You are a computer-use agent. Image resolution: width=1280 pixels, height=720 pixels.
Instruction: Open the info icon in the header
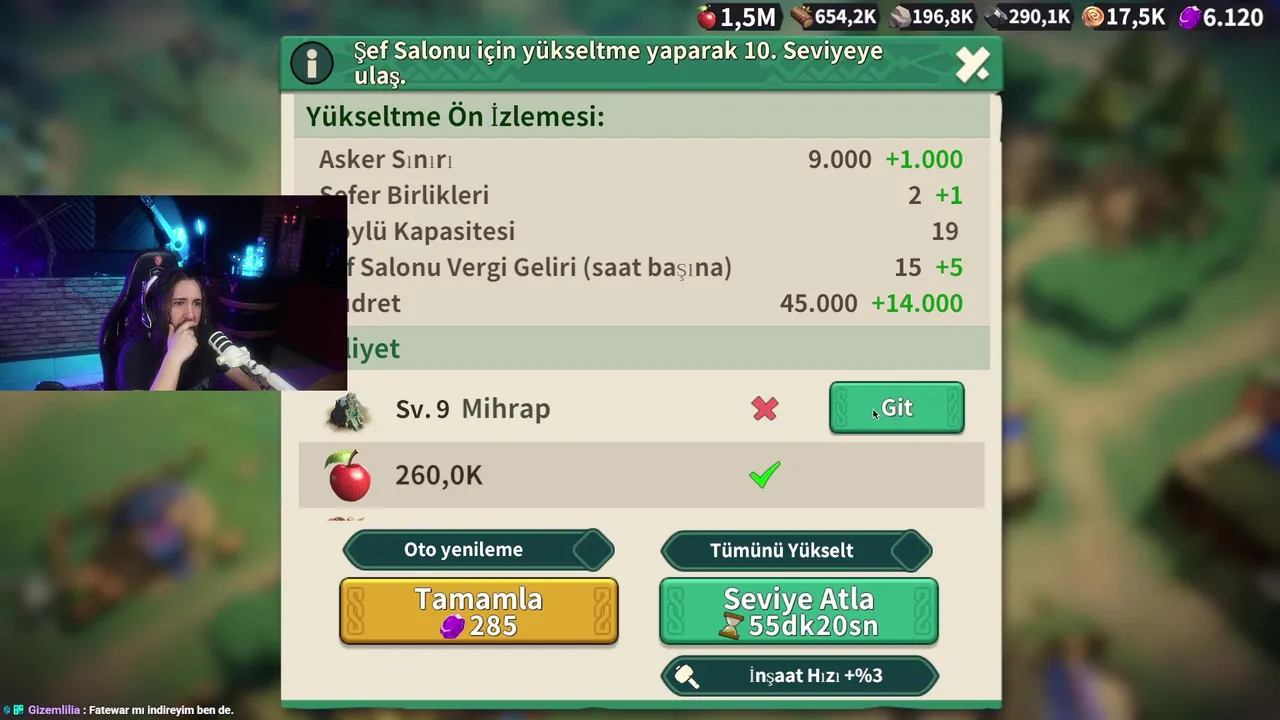[x=312, y=64]
